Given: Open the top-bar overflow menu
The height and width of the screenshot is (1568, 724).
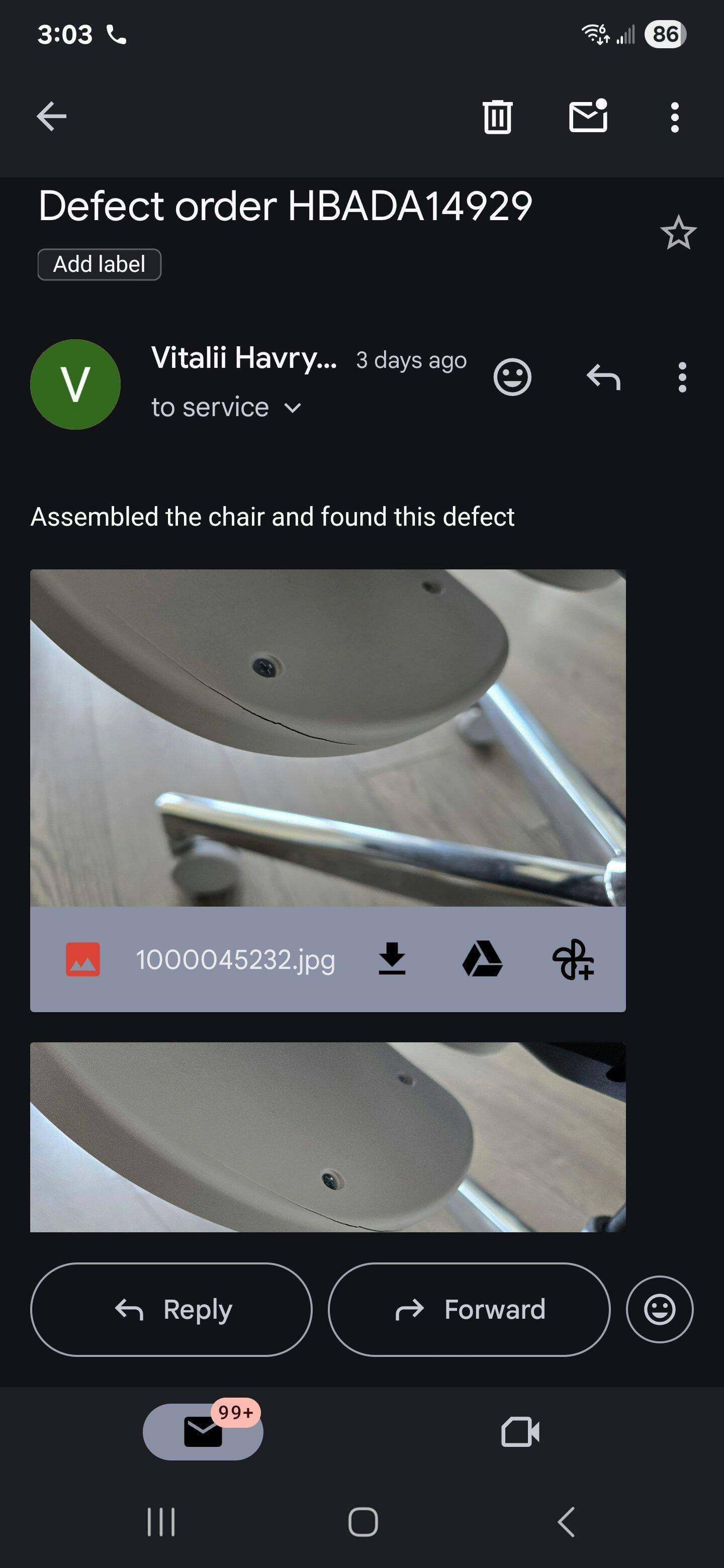Looking at the screenshot, I should [x=674, y=117].
